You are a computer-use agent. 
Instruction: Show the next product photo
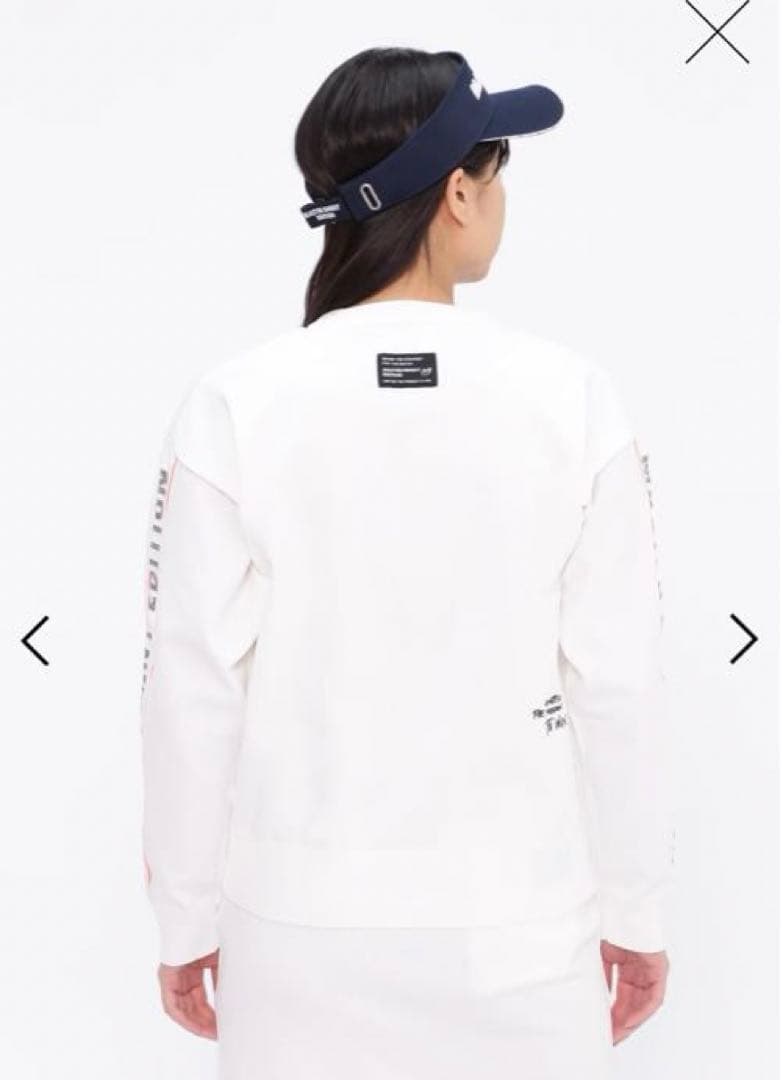click(743, 639)
